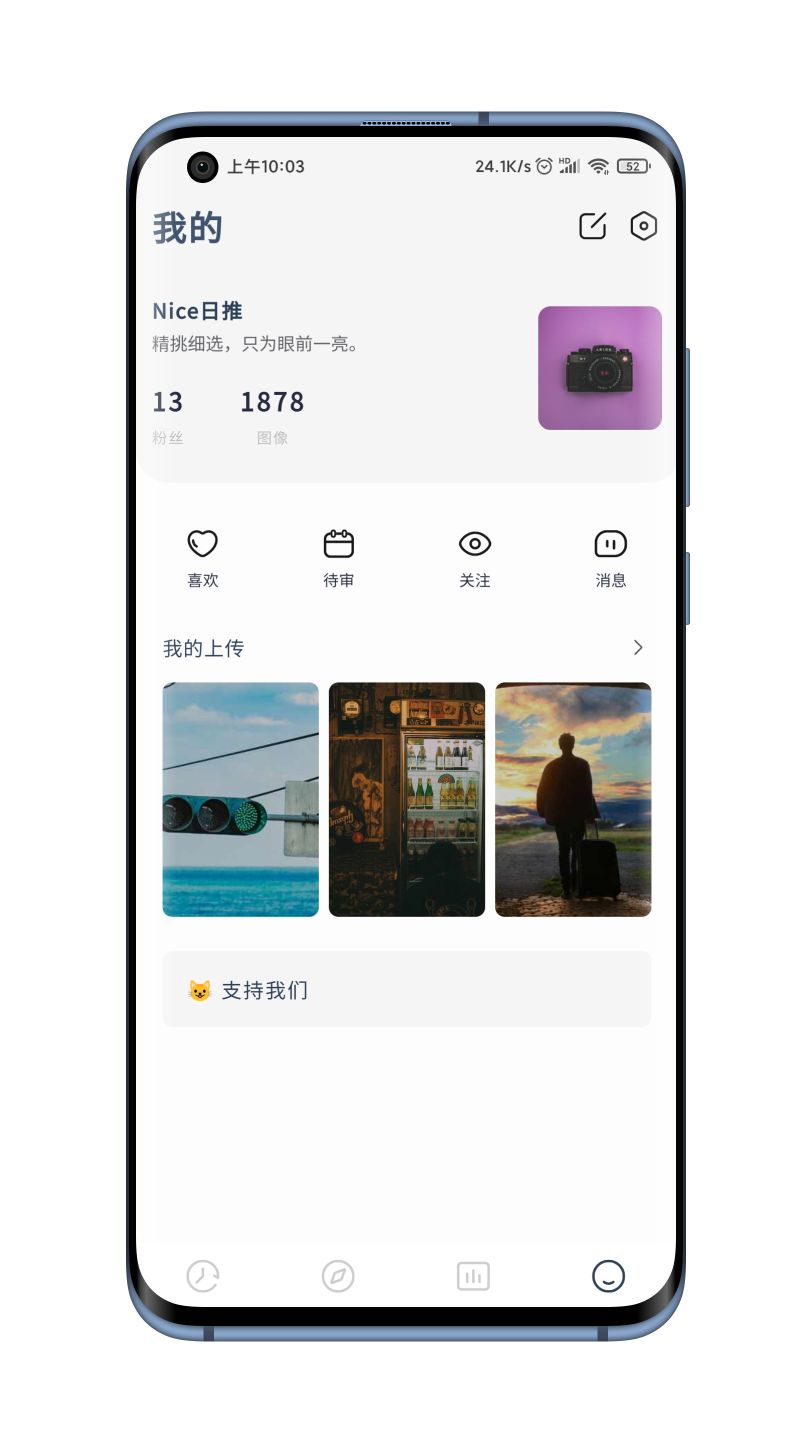Tap the 支持我们 support button
The image size is (812, 1444).
406,989
